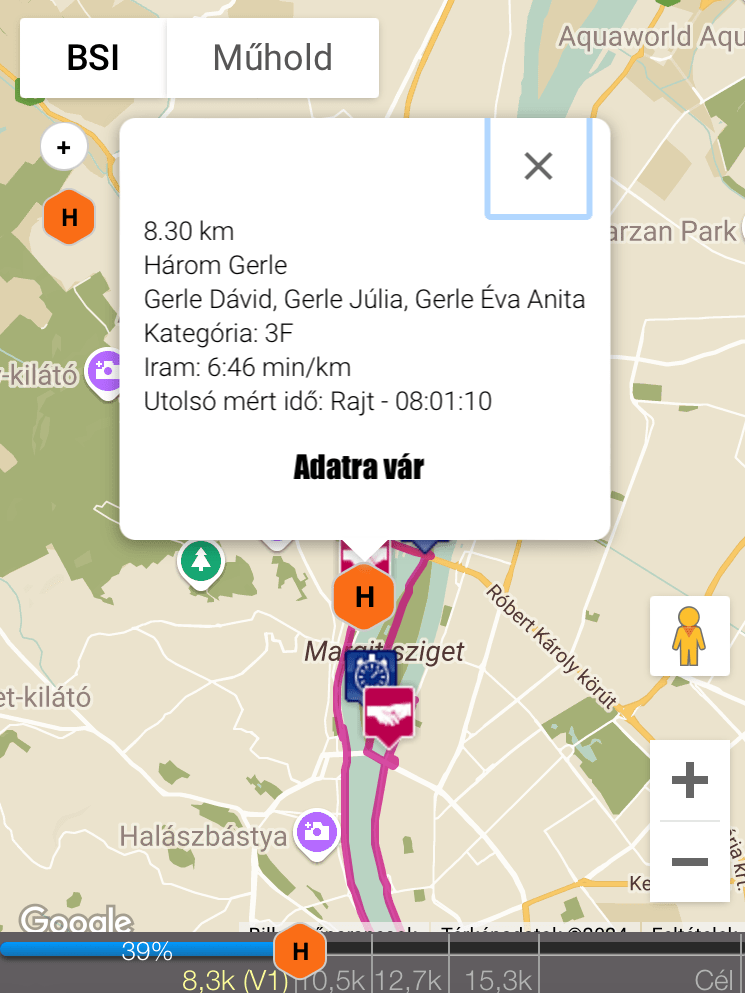Zoom out on the map

pos(689,861)
